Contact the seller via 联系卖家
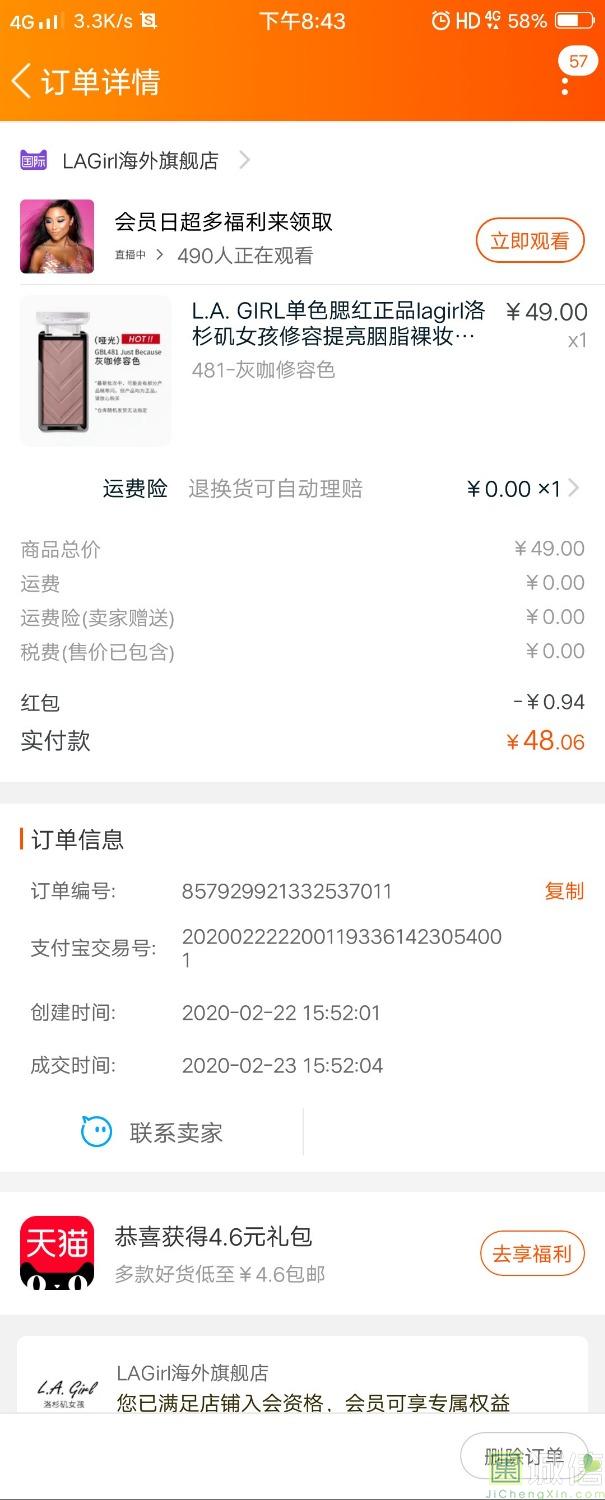Viewport: 605px width, 1500px height. (x=152, y=1132)
